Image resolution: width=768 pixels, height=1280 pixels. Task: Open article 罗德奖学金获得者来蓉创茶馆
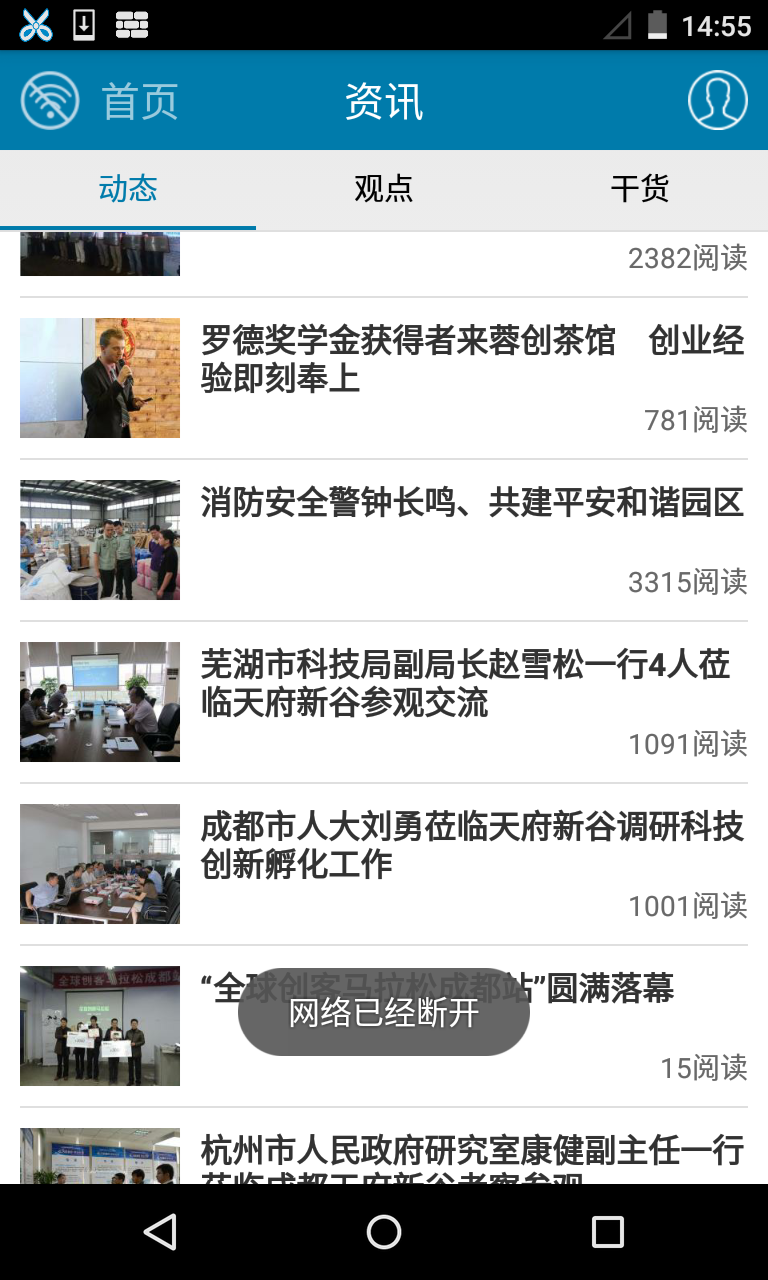coord(472,360)
